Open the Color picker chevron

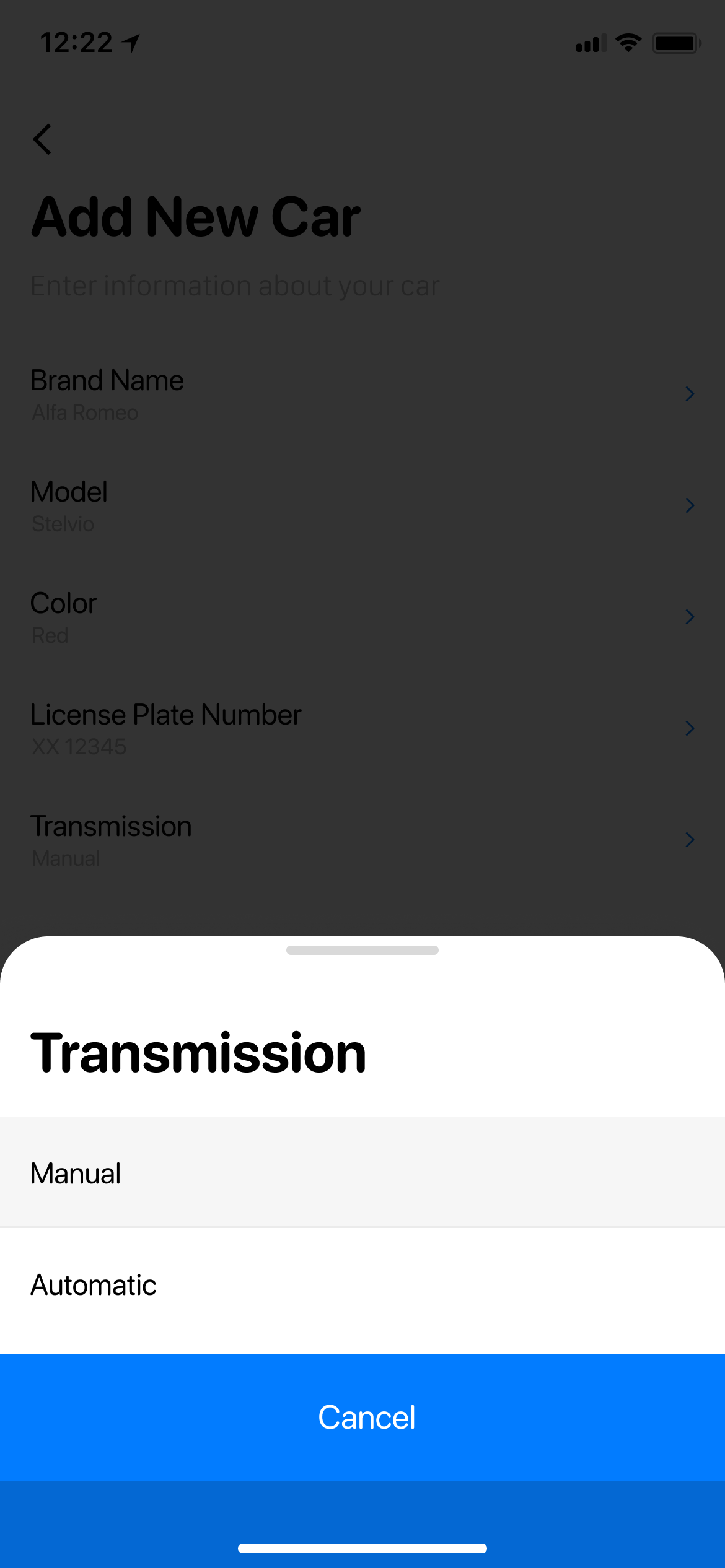pyautogui.click(x=690, y=617)
